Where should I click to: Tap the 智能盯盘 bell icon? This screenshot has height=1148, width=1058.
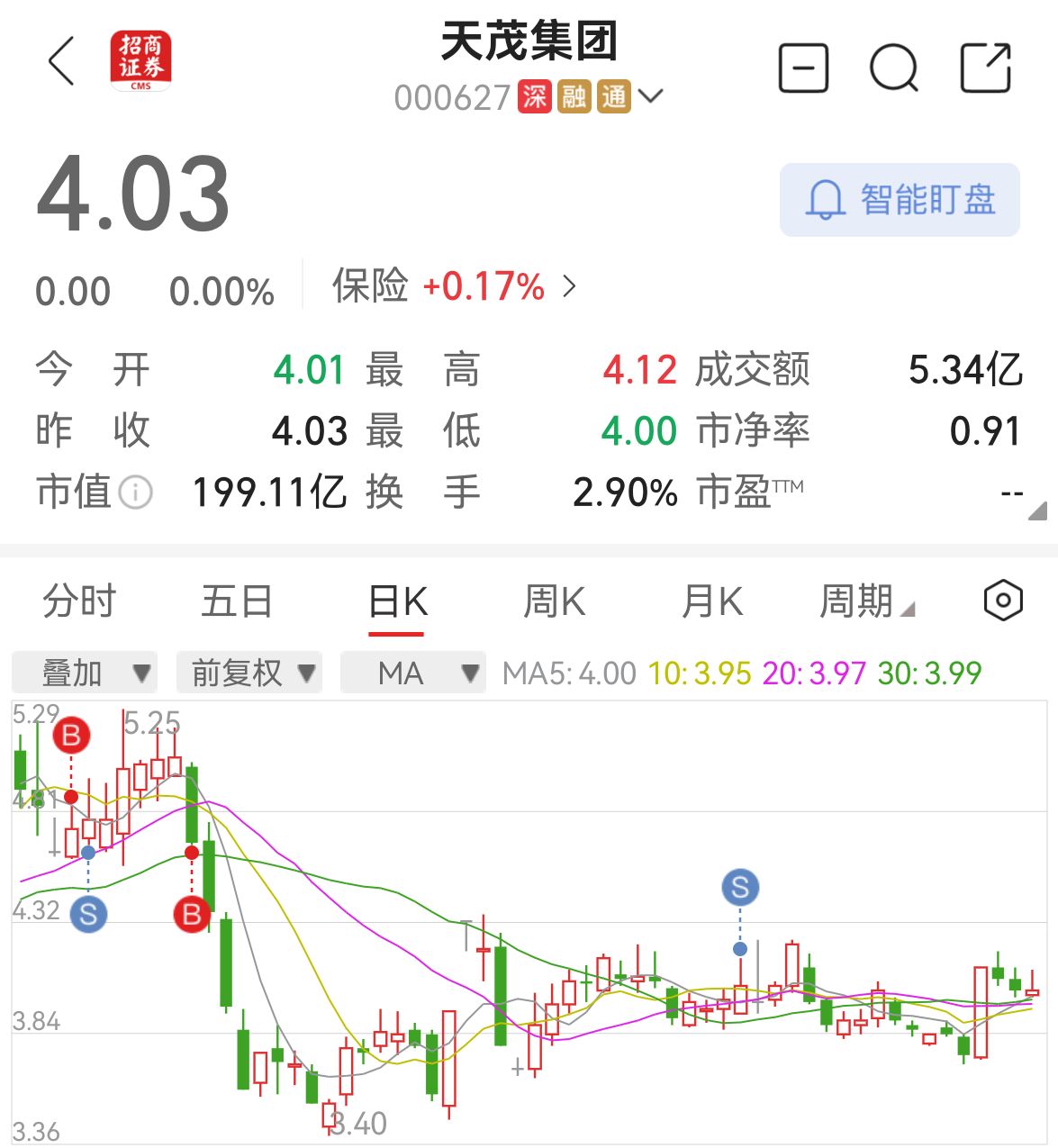pyautogui.click(x=825, y=202)
